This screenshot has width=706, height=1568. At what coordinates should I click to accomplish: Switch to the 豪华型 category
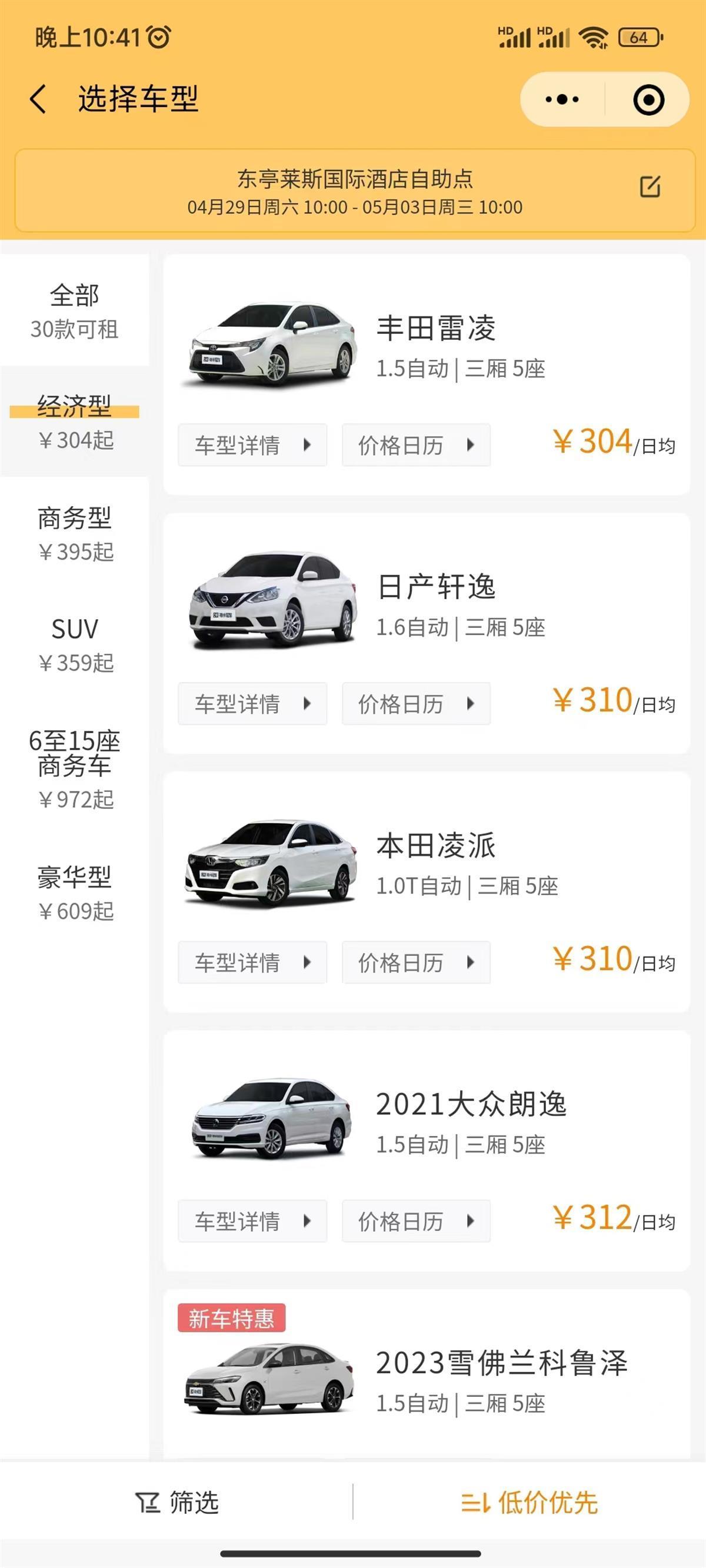click(x=74, y=892)
